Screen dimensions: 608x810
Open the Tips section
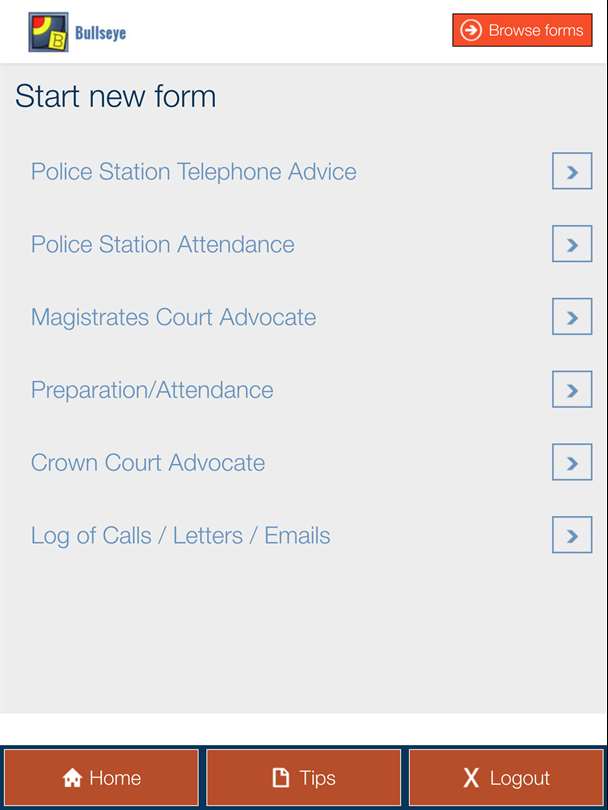point(304,778)
